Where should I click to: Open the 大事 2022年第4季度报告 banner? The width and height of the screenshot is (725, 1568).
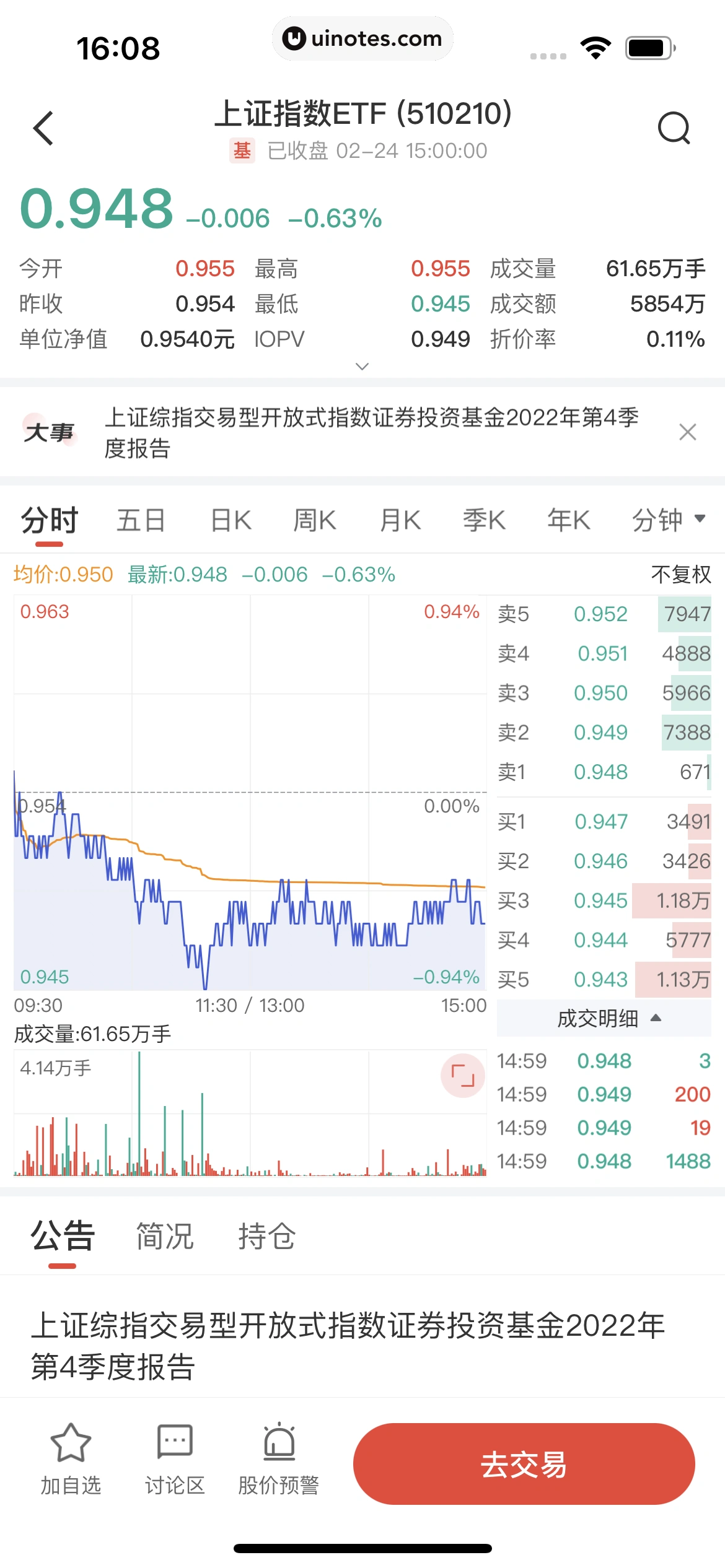(x=371, y=432)
